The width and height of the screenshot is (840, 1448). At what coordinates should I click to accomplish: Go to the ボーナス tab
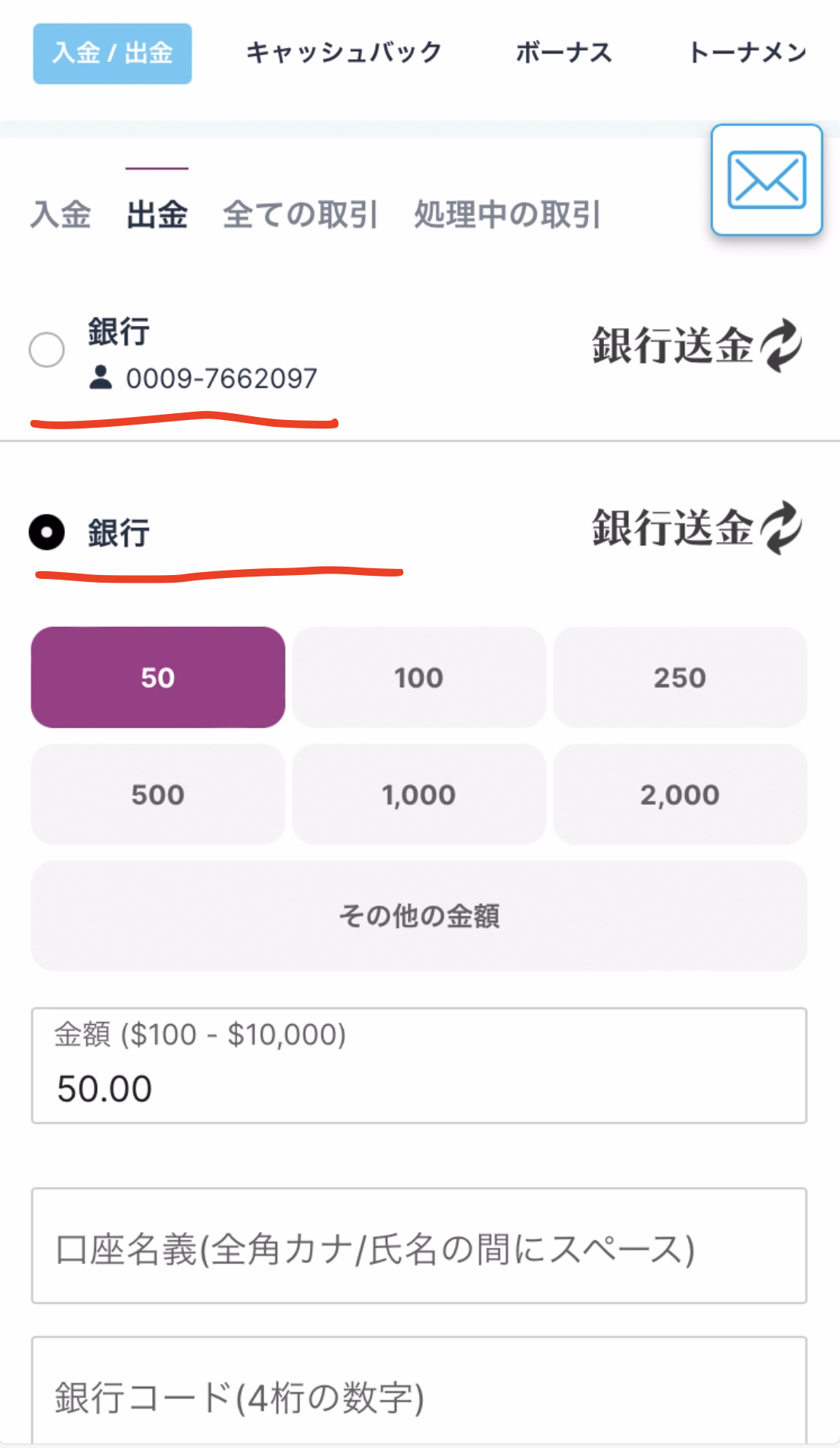point(564,53)
